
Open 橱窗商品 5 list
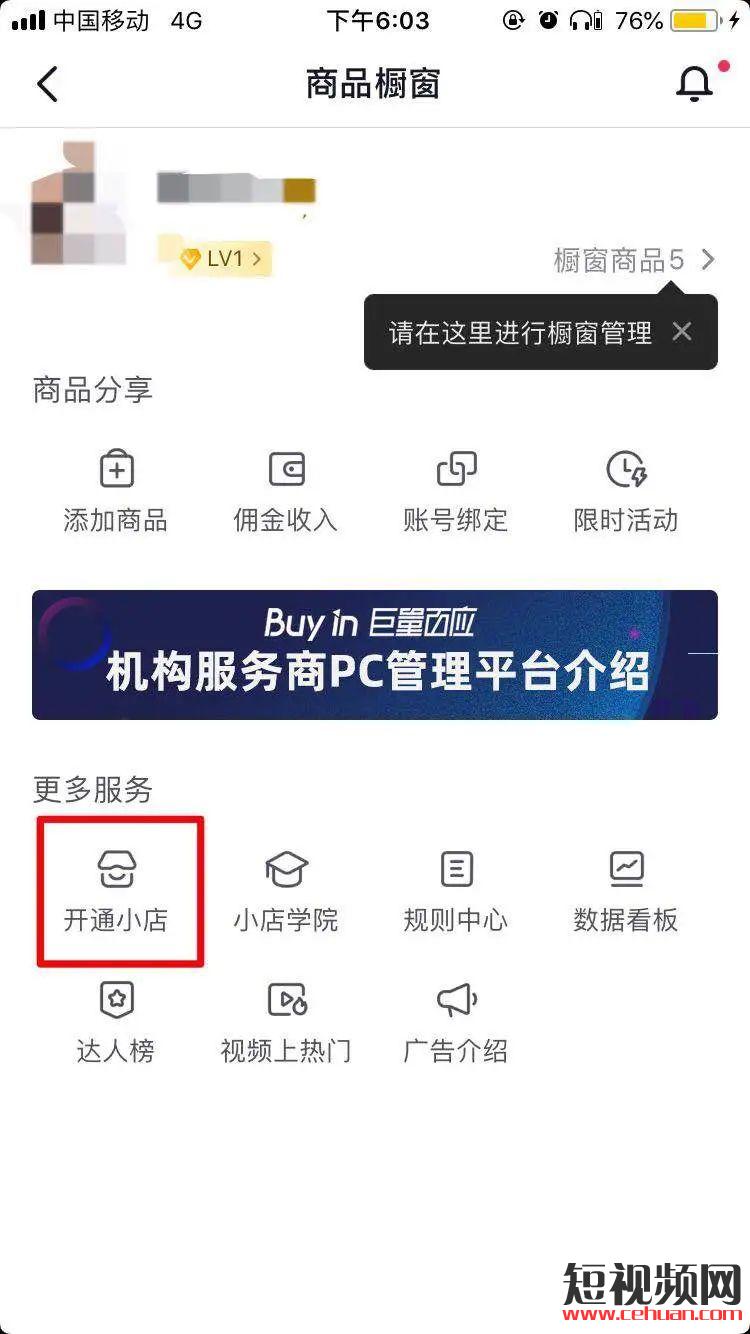[634, 261]
